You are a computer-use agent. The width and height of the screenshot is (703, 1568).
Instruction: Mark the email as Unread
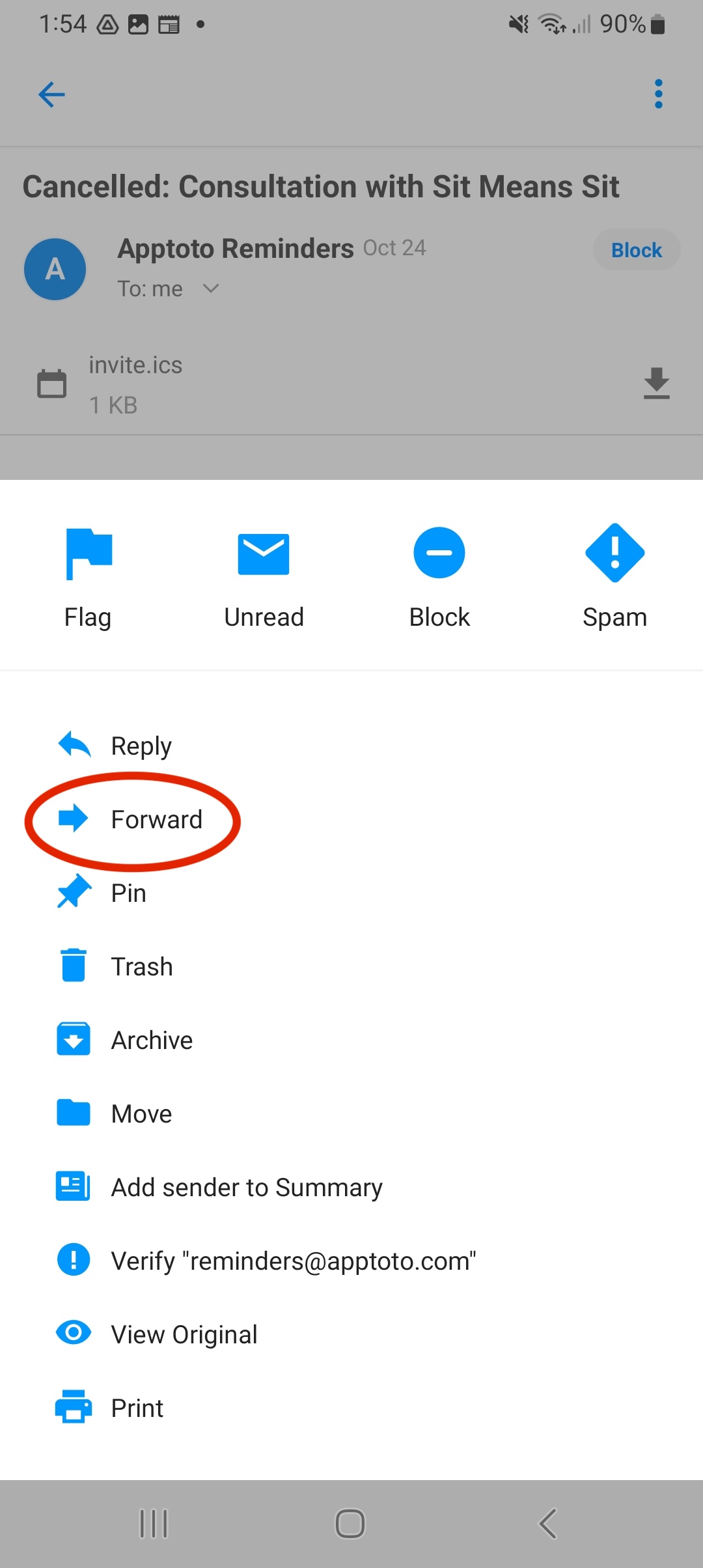[264, 576]
